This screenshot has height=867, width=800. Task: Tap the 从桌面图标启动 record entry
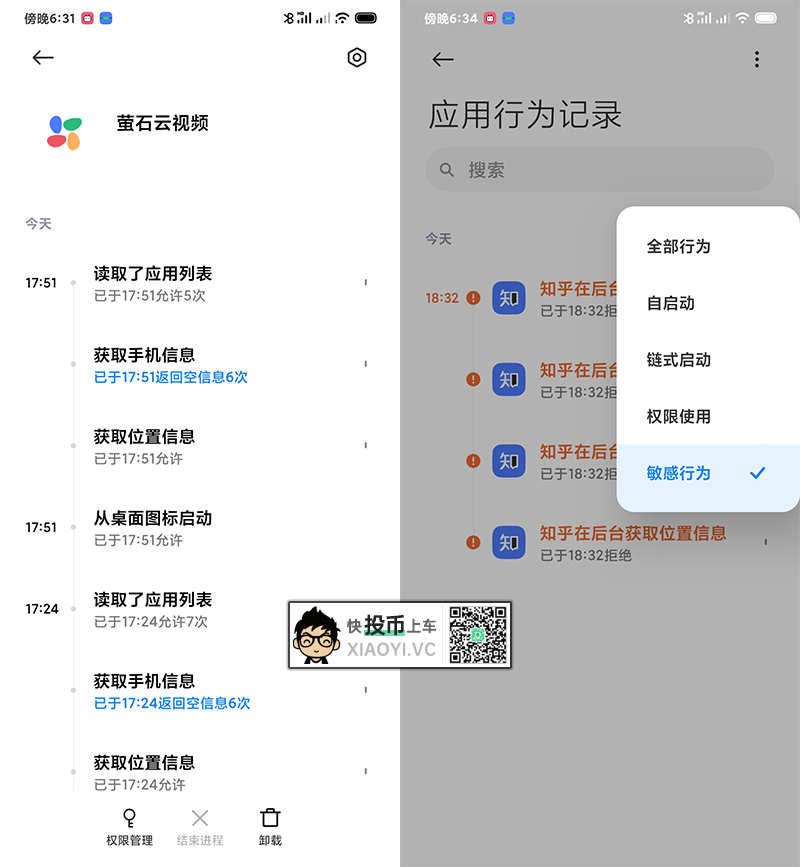coord(155,519)
